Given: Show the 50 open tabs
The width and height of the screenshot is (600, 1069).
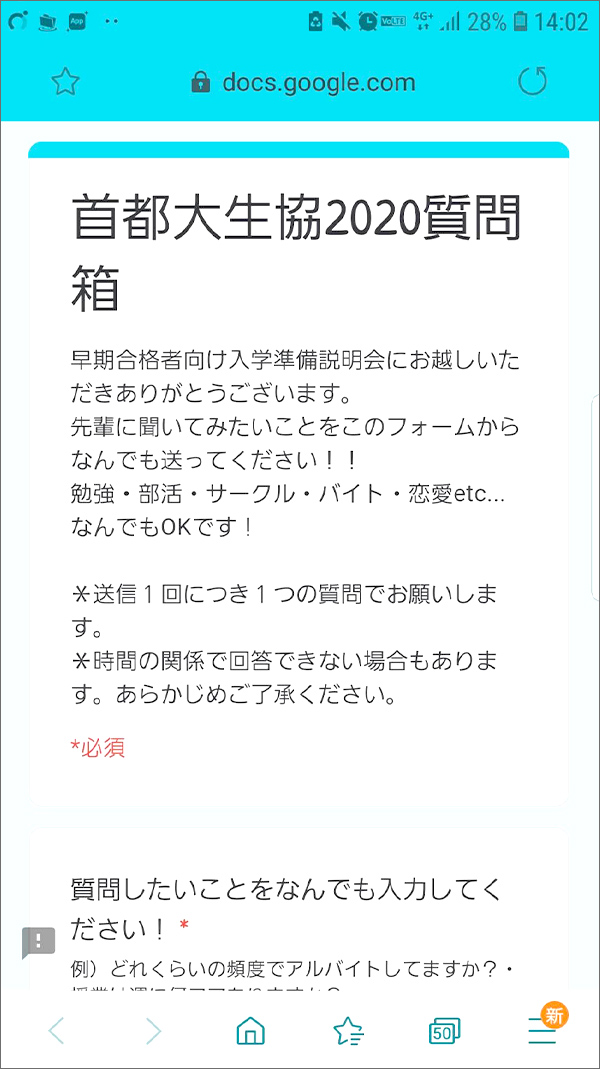Looking at the screenshot, I should point(445,1032).
